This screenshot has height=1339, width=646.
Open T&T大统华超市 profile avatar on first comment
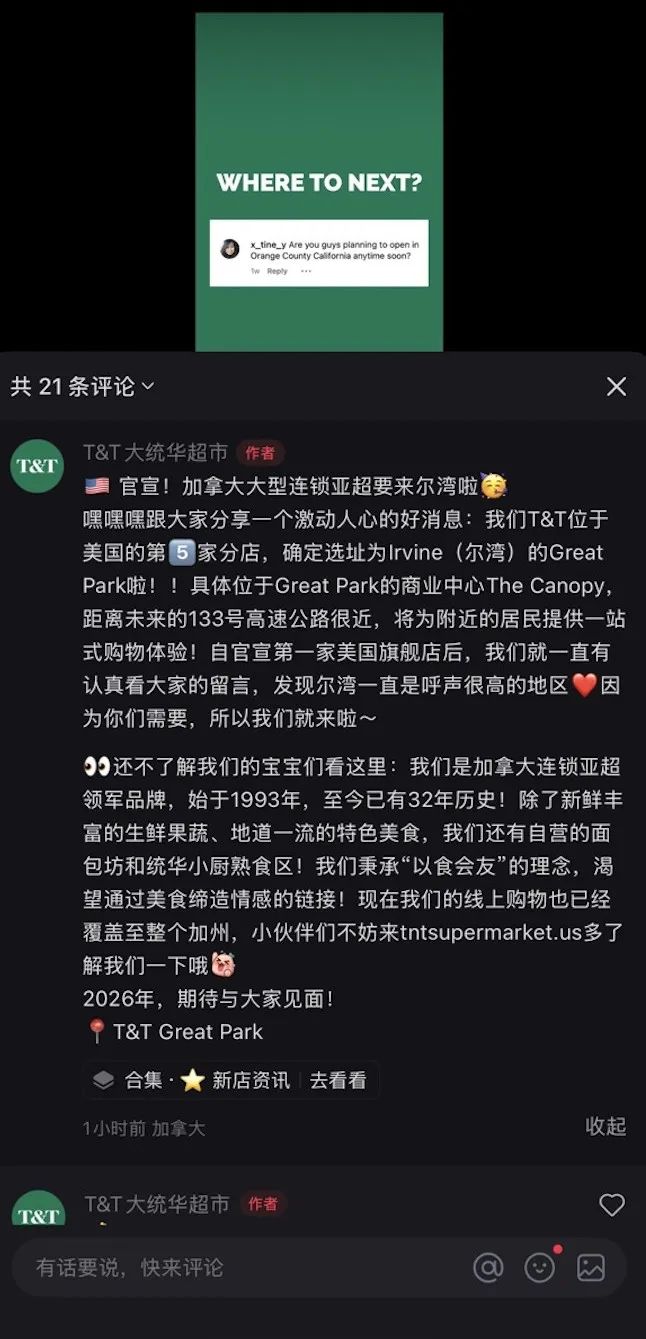(x=38, y=466)
